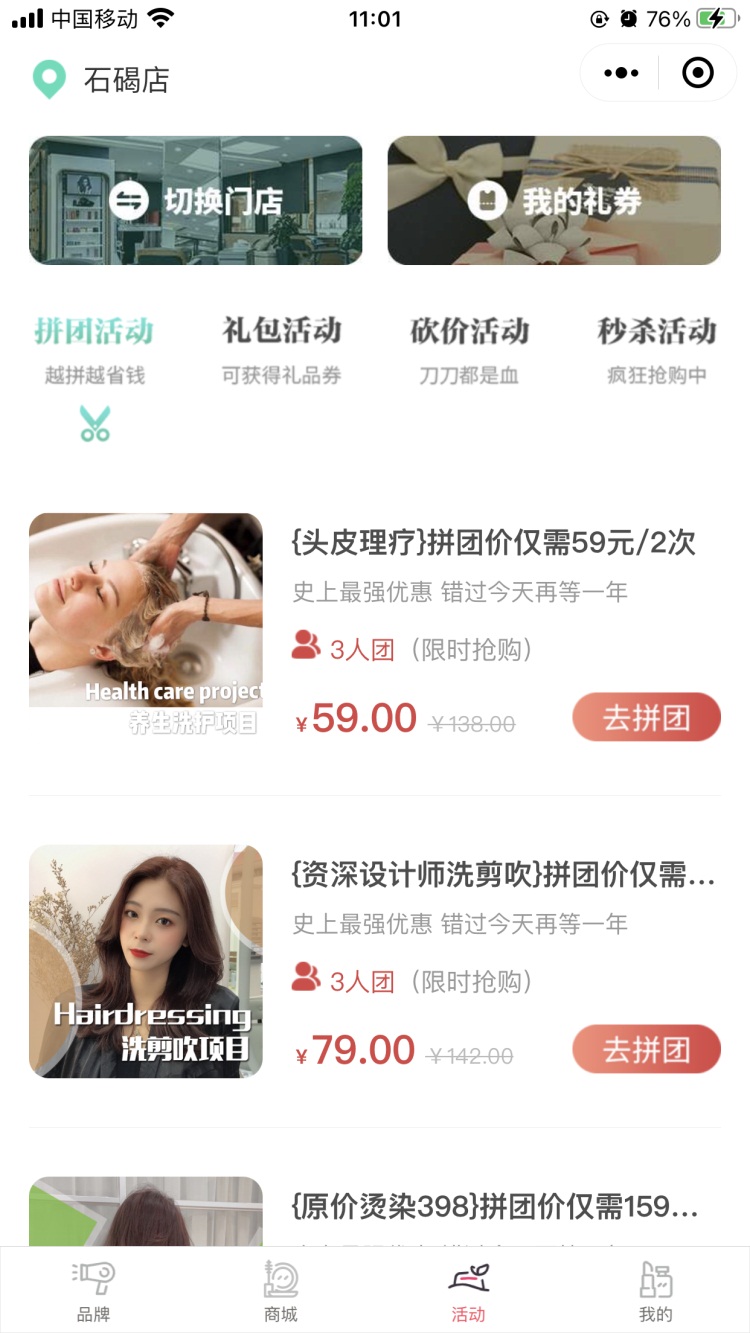The image size is (750, 1333).
Task: Open the 我的 profile tab
Action: [656, 1290]
